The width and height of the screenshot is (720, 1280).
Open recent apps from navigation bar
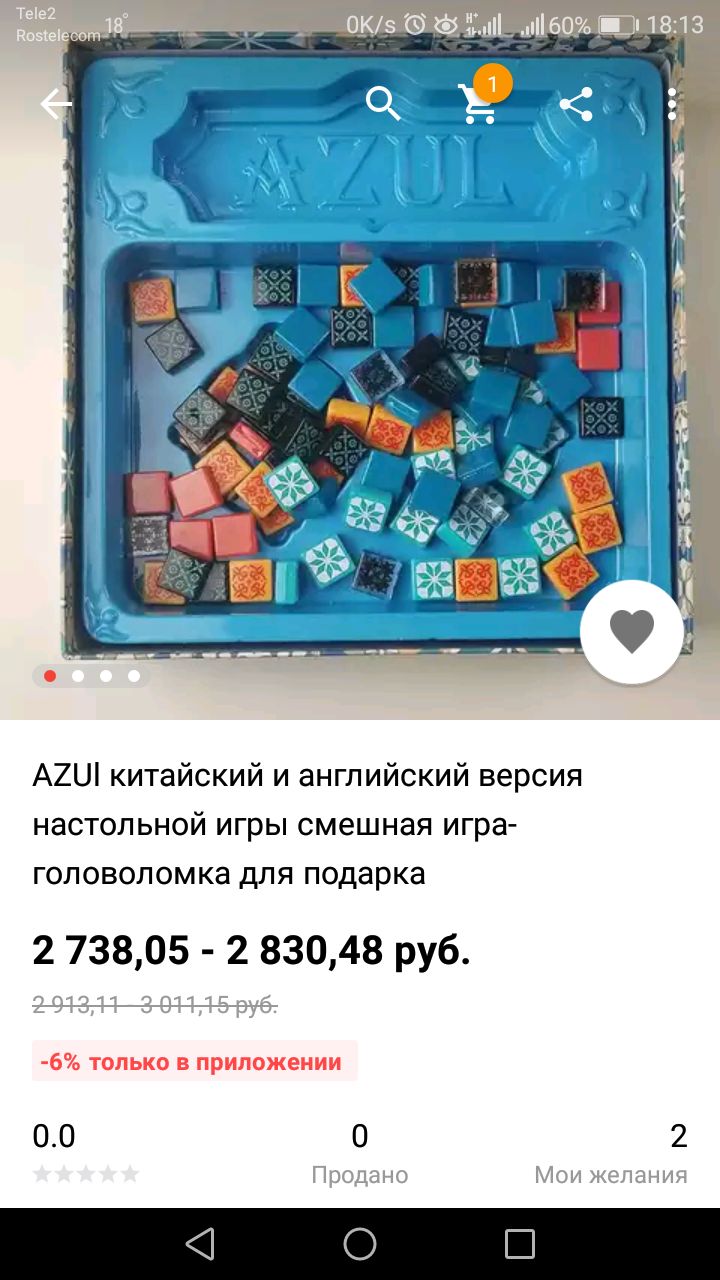coord(520,1244)
